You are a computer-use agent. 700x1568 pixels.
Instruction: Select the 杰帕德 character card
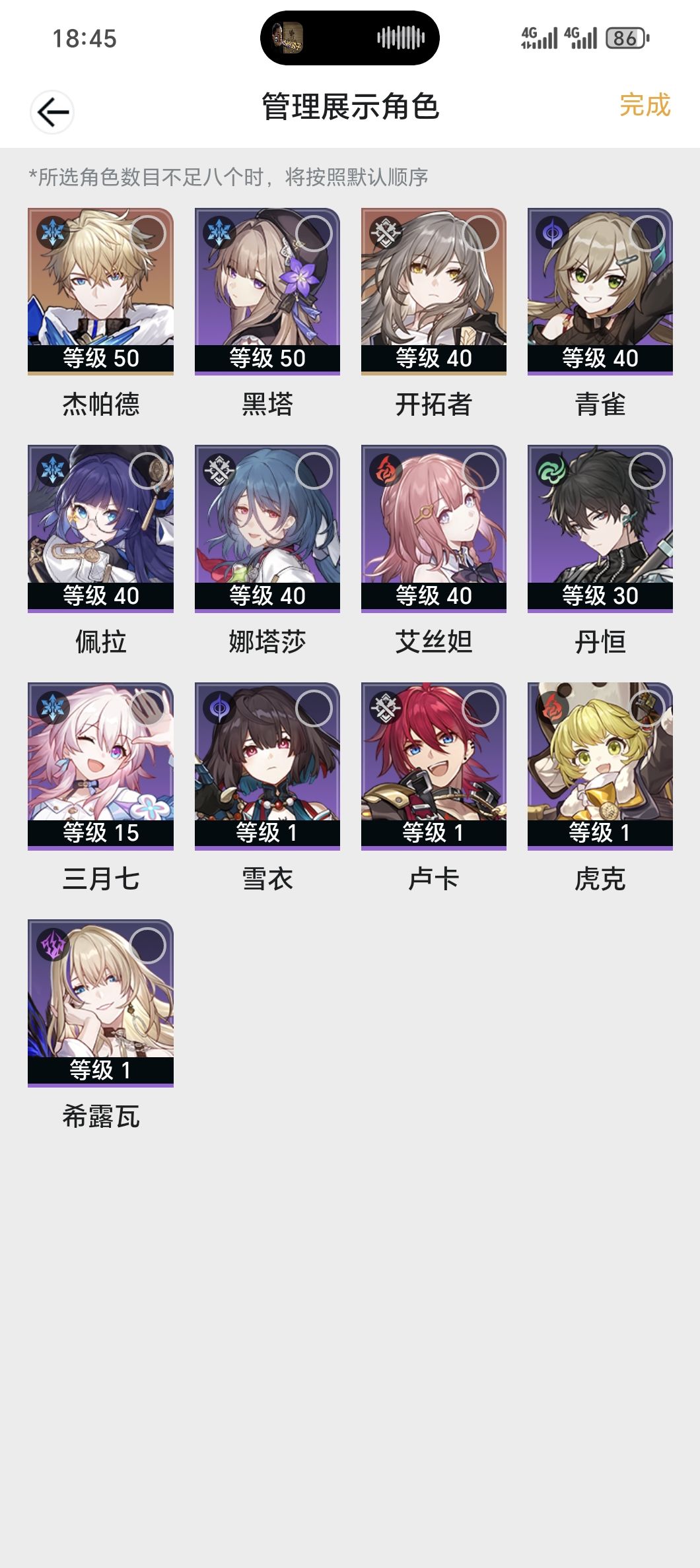[x=100, y=292]
